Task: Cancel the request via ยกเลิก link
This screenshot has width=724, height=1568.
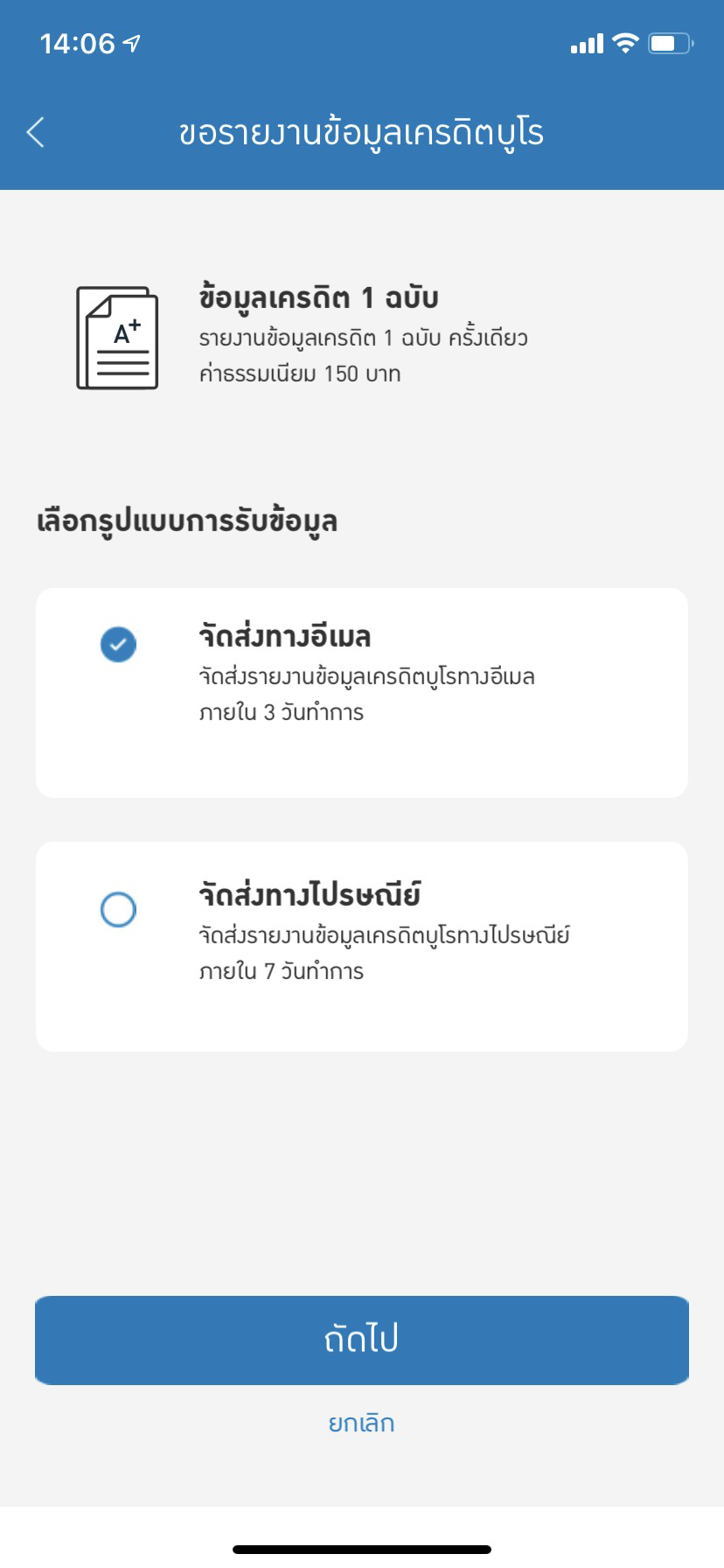Action: [362, 1424]
